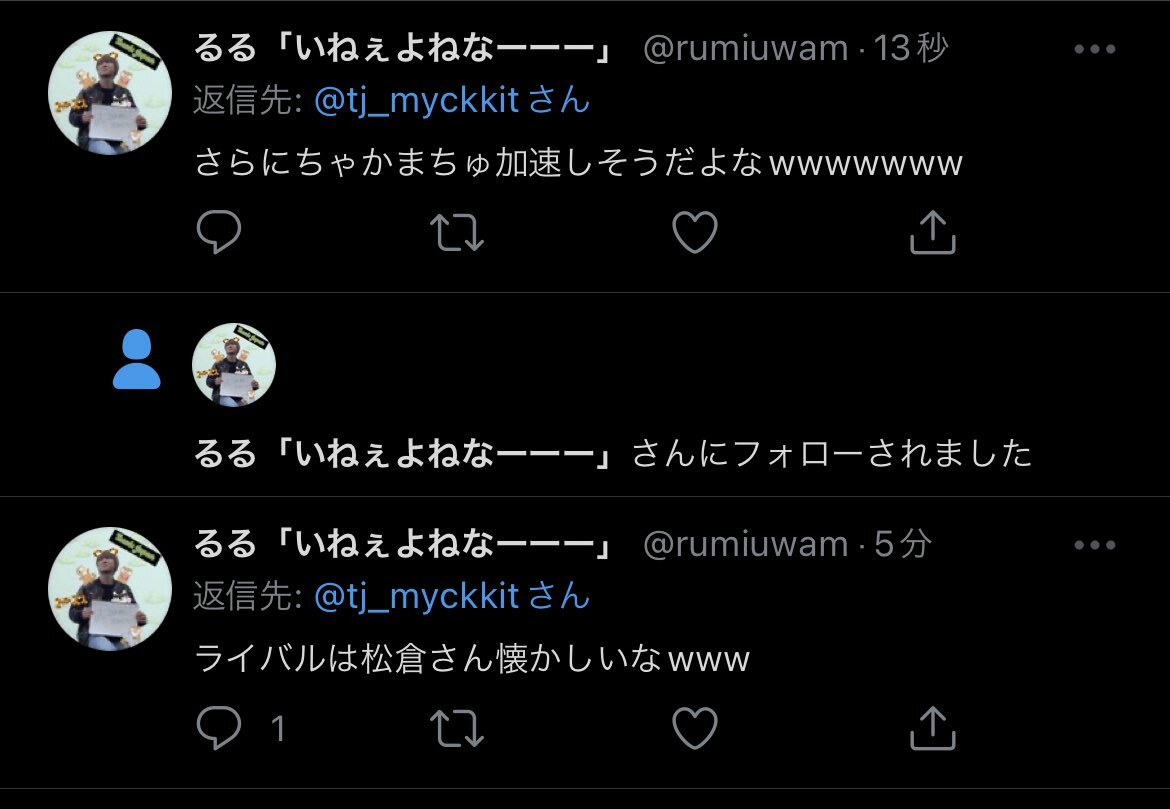Retweet the 加速しそうだよな tweet

pos(457,233)
